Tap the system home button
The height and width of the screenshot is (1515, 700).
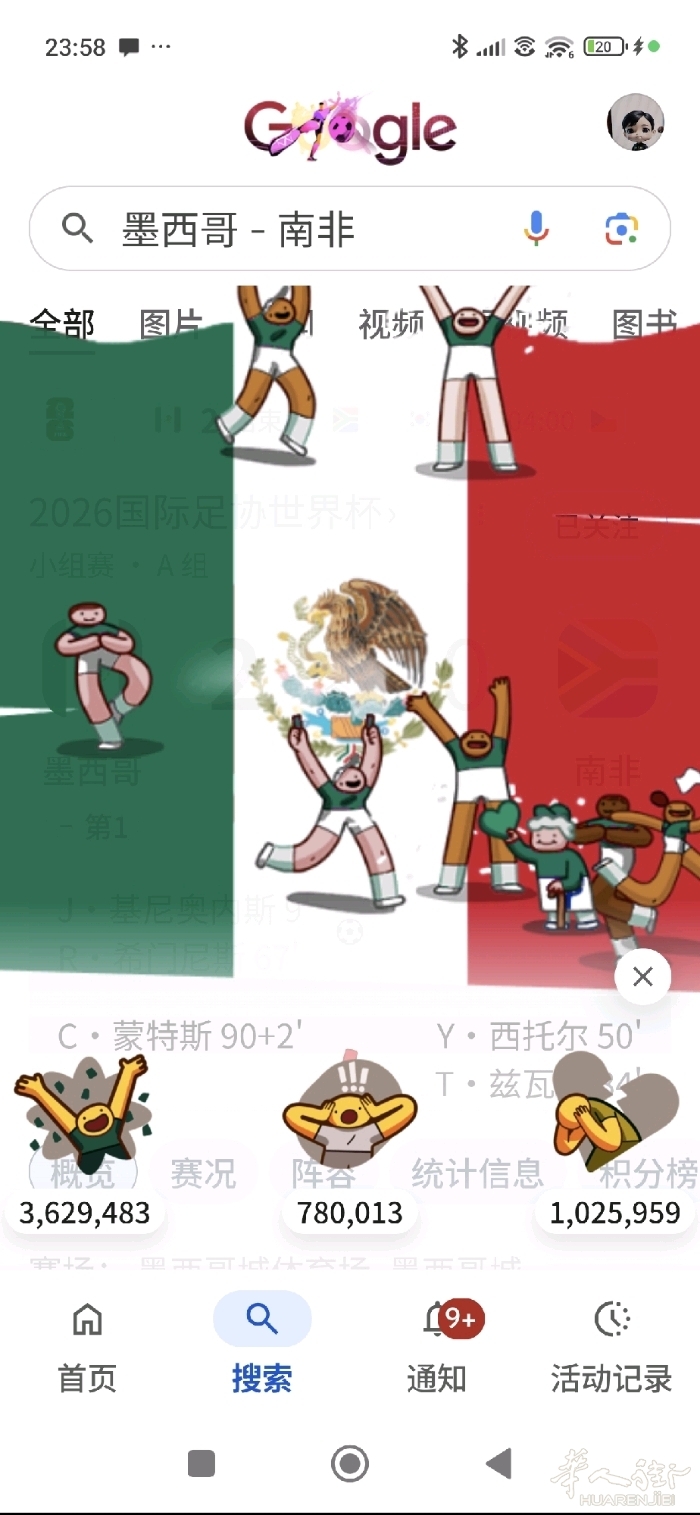pyautogui.click(x=350, y=1464)
